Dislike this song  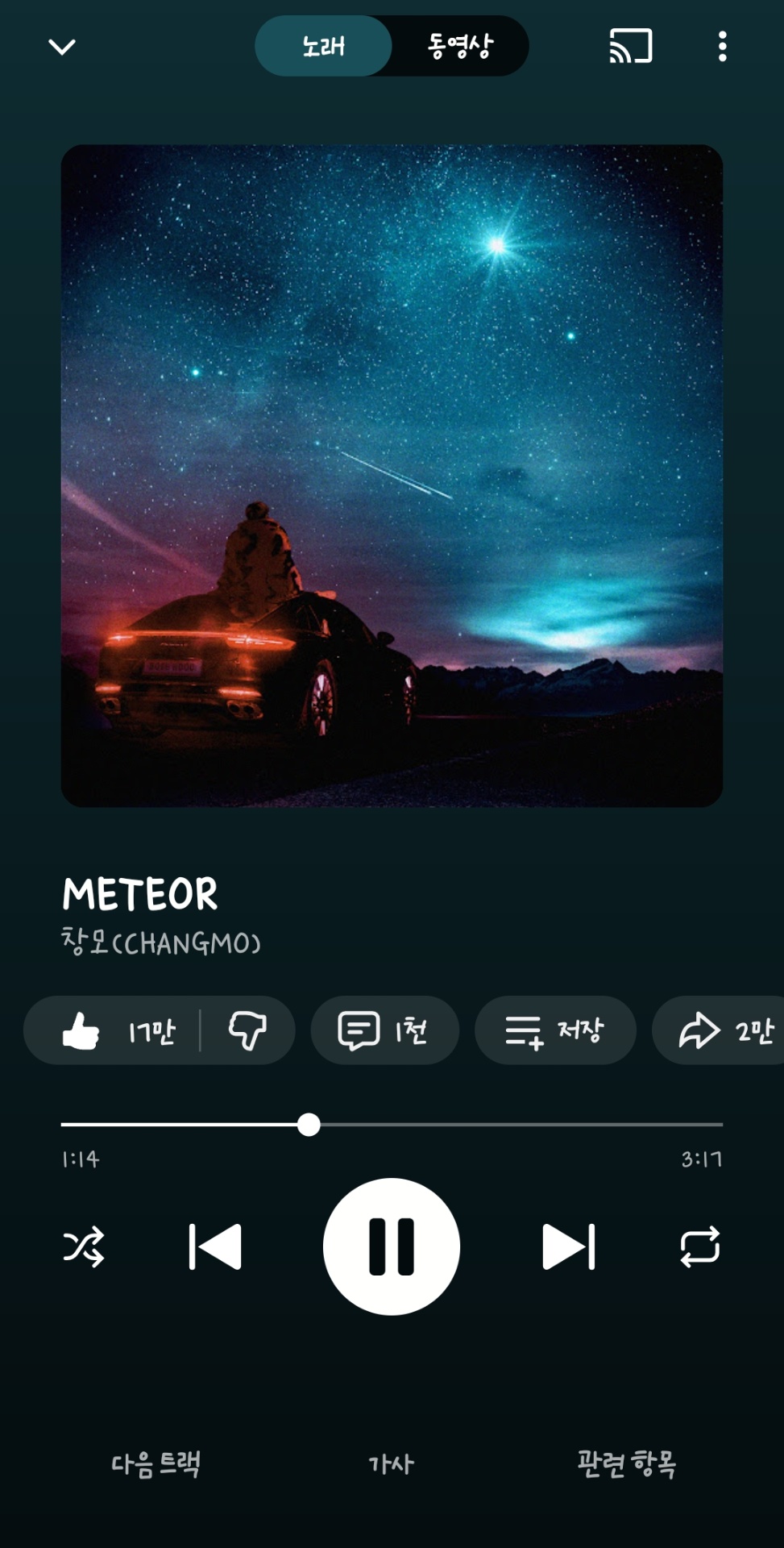coord(247,1030)
